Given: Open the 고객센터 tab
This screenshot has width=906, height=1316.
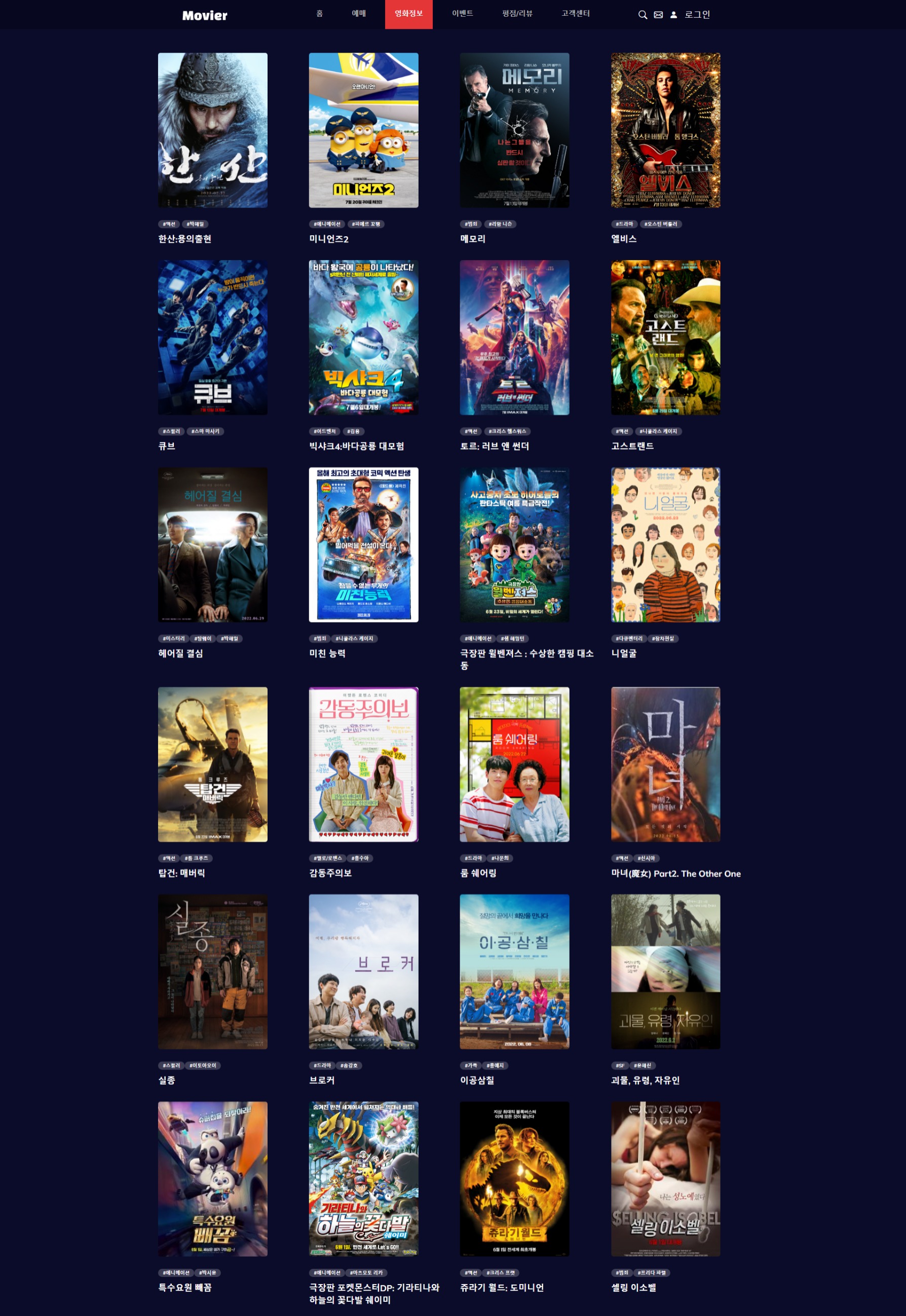Looking at the screenshot, I should [575, 14].
